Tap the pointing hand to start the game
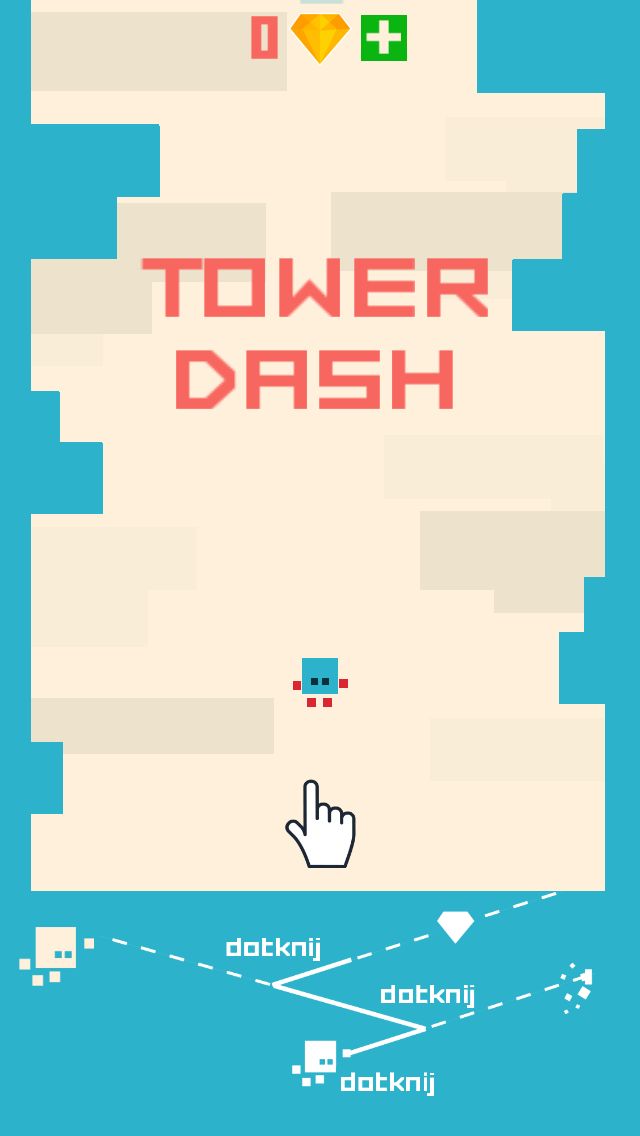Image resolution: width=640 pixels, height=1136 pixels. coord(321,824)
